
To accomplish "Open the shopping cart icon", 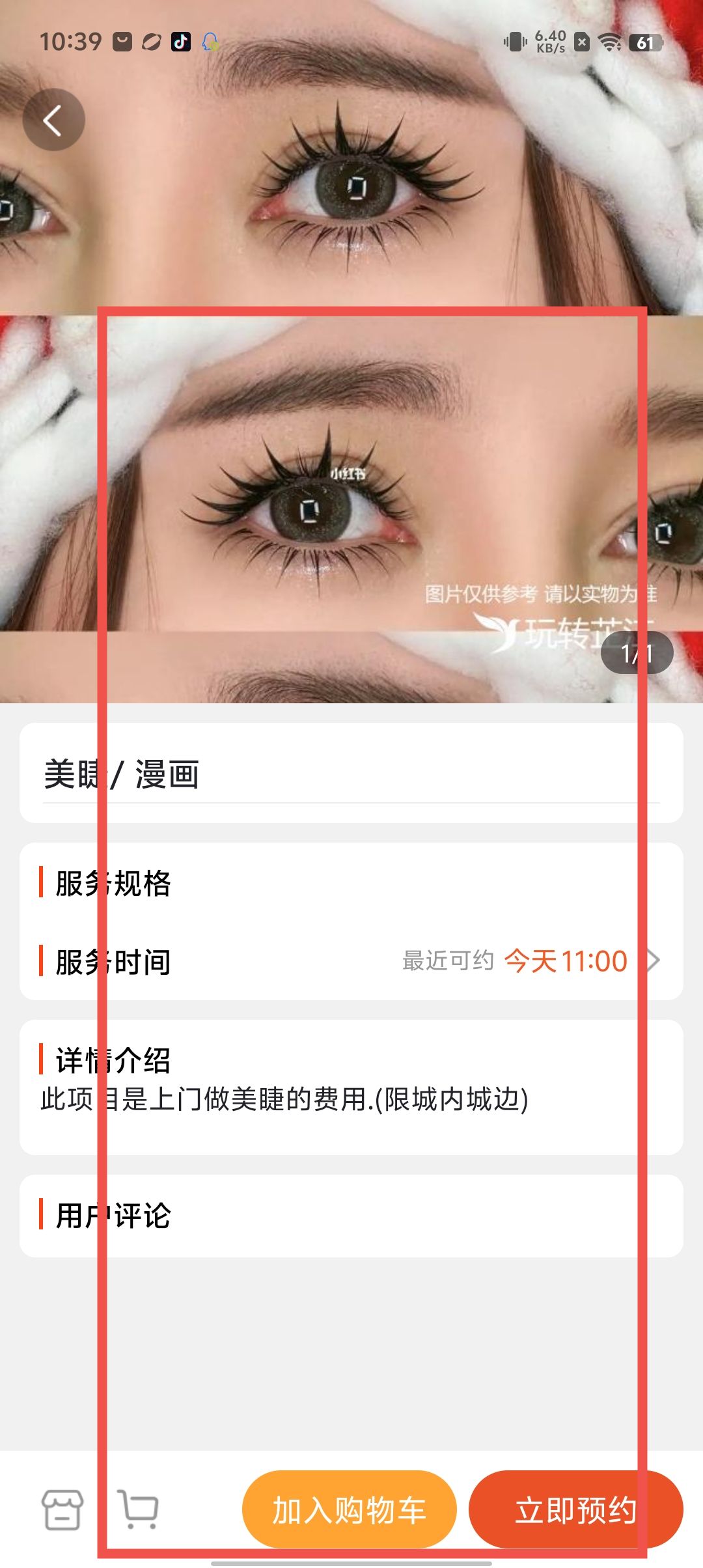I will (x=139, y=1509).
